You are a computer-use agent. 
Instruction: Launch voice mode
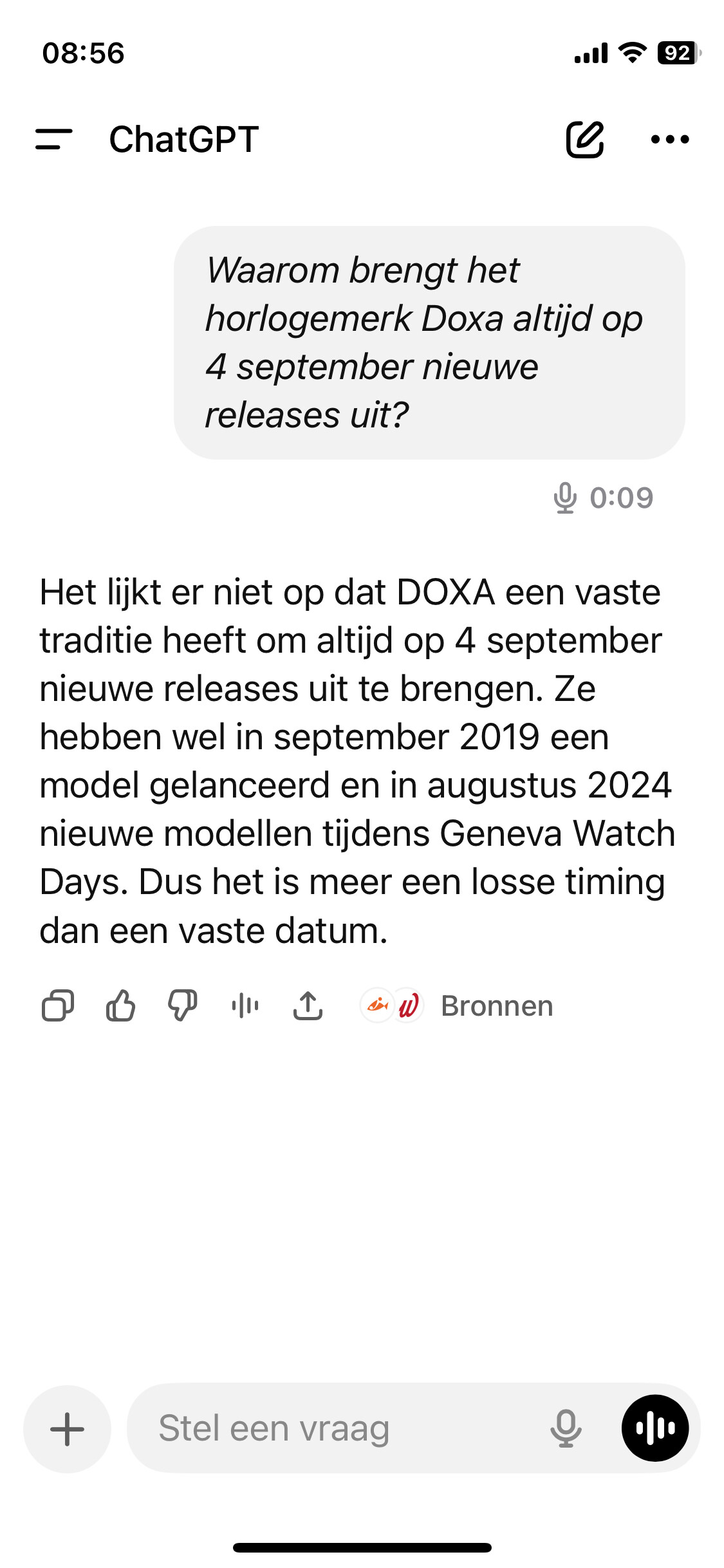click(x=655, y=1428)
